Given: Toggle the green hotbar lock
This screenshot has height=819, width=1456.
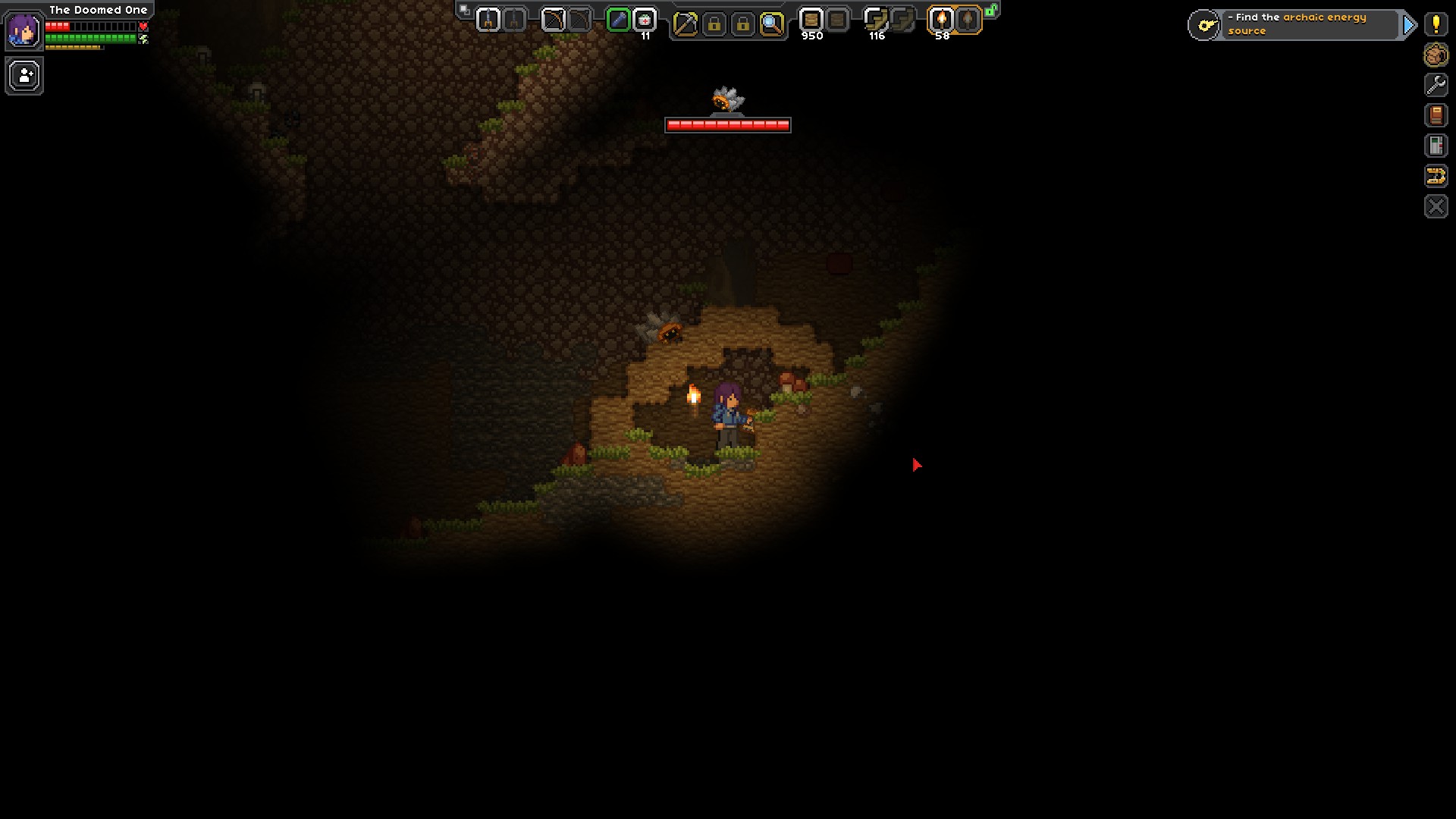Looking at the screenshot, I should pyautogui.click(x=991, y=10).
